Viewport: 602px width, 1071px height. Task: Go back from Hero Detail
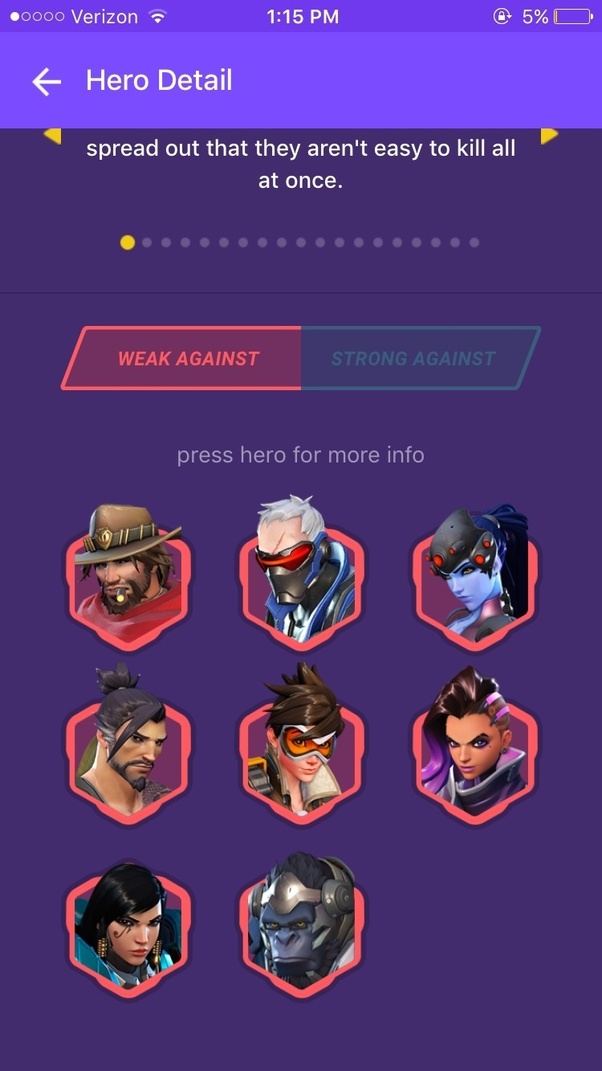46,81
